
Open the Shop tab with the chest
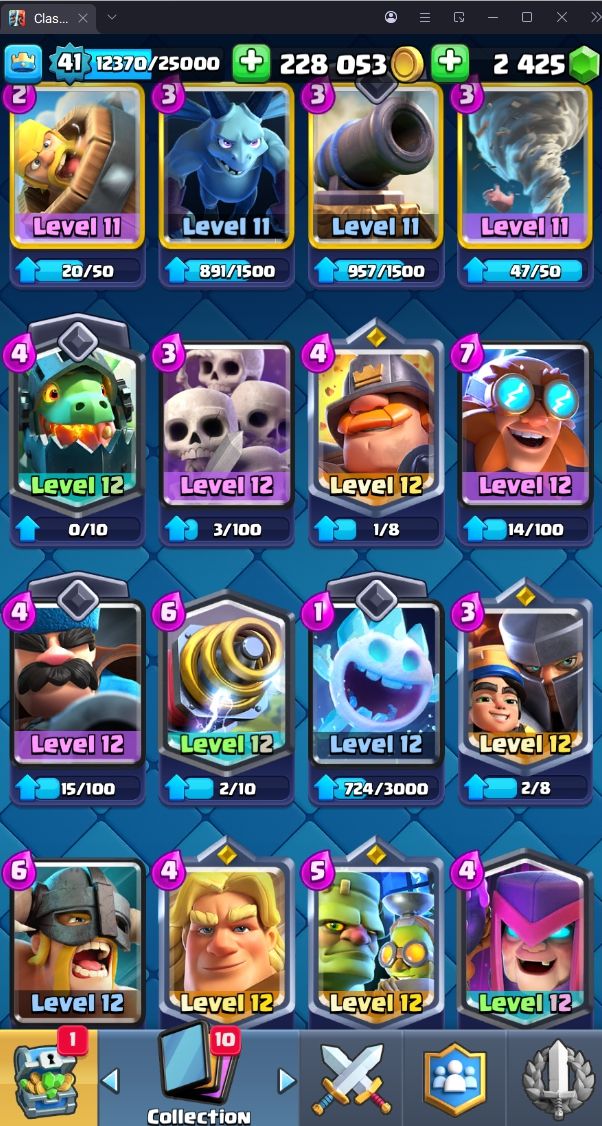coord(48,1078)
